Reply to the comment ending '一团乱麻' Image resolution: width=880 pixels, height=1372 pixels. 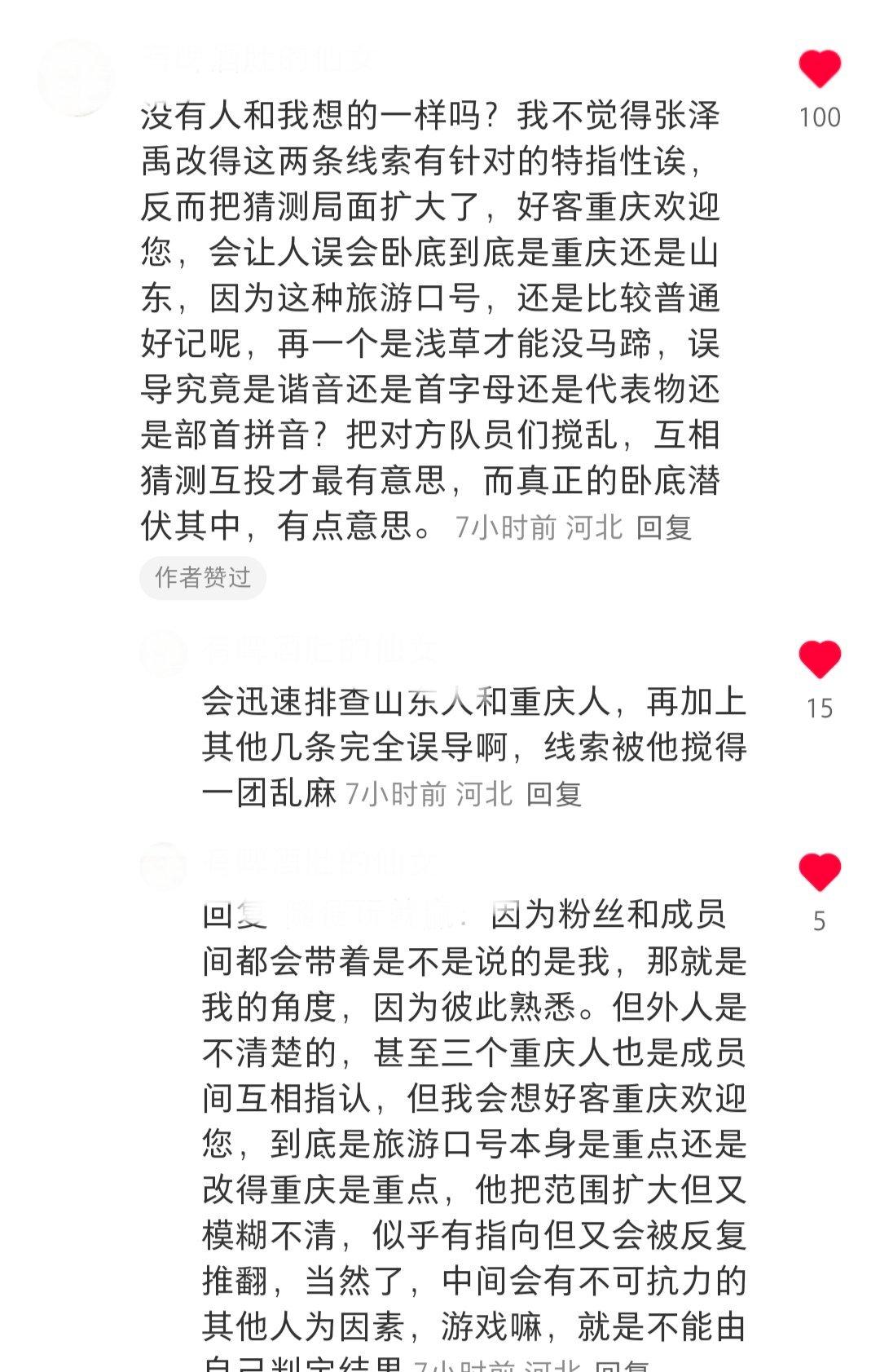point(553,793)
